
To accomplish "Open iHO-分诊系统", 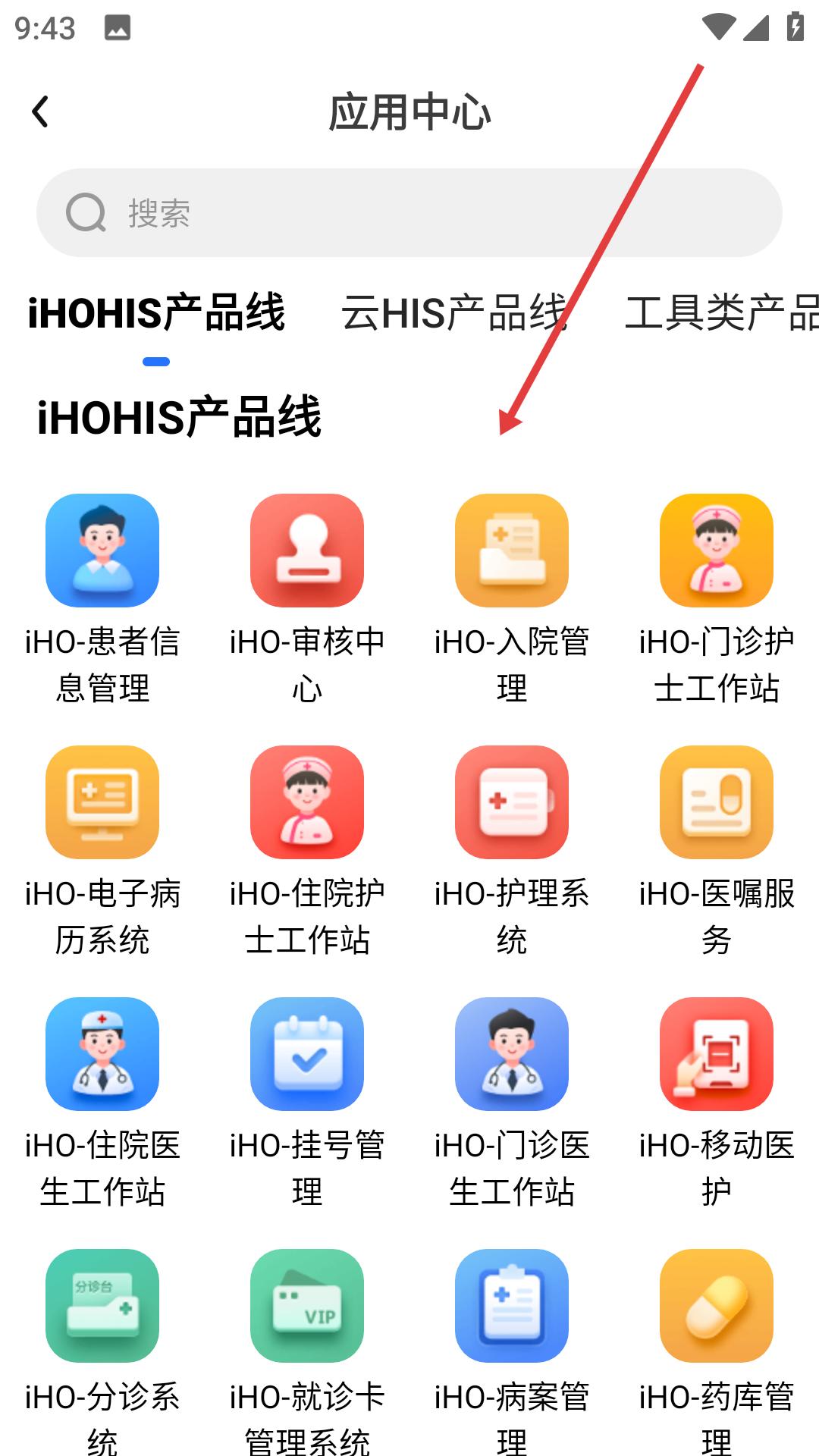I will [x=102, y=1307].
